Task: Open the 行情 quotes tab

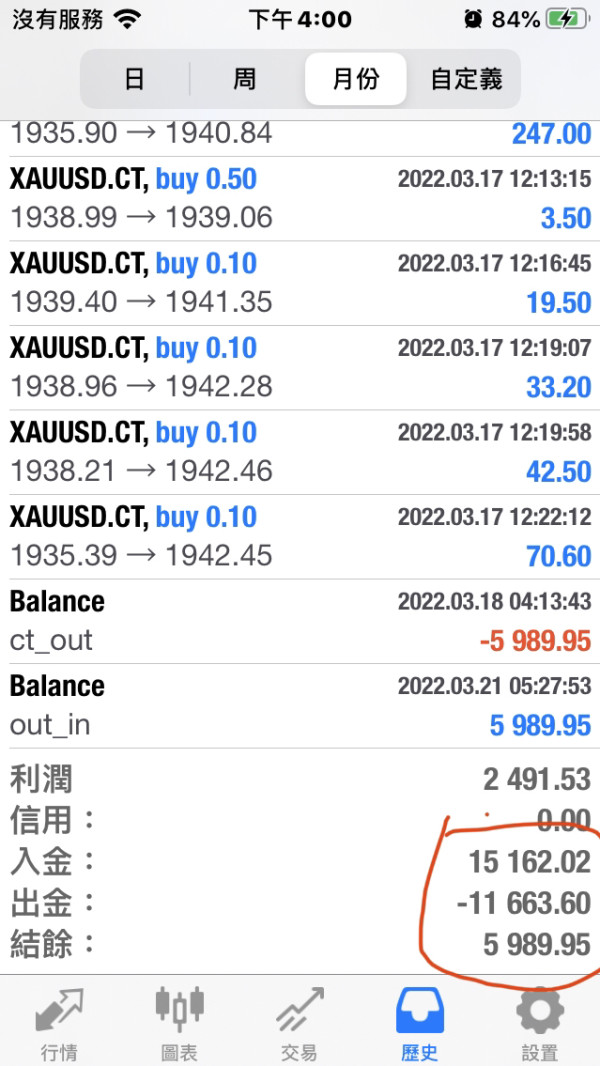Action: click(x=59, y=1022)
